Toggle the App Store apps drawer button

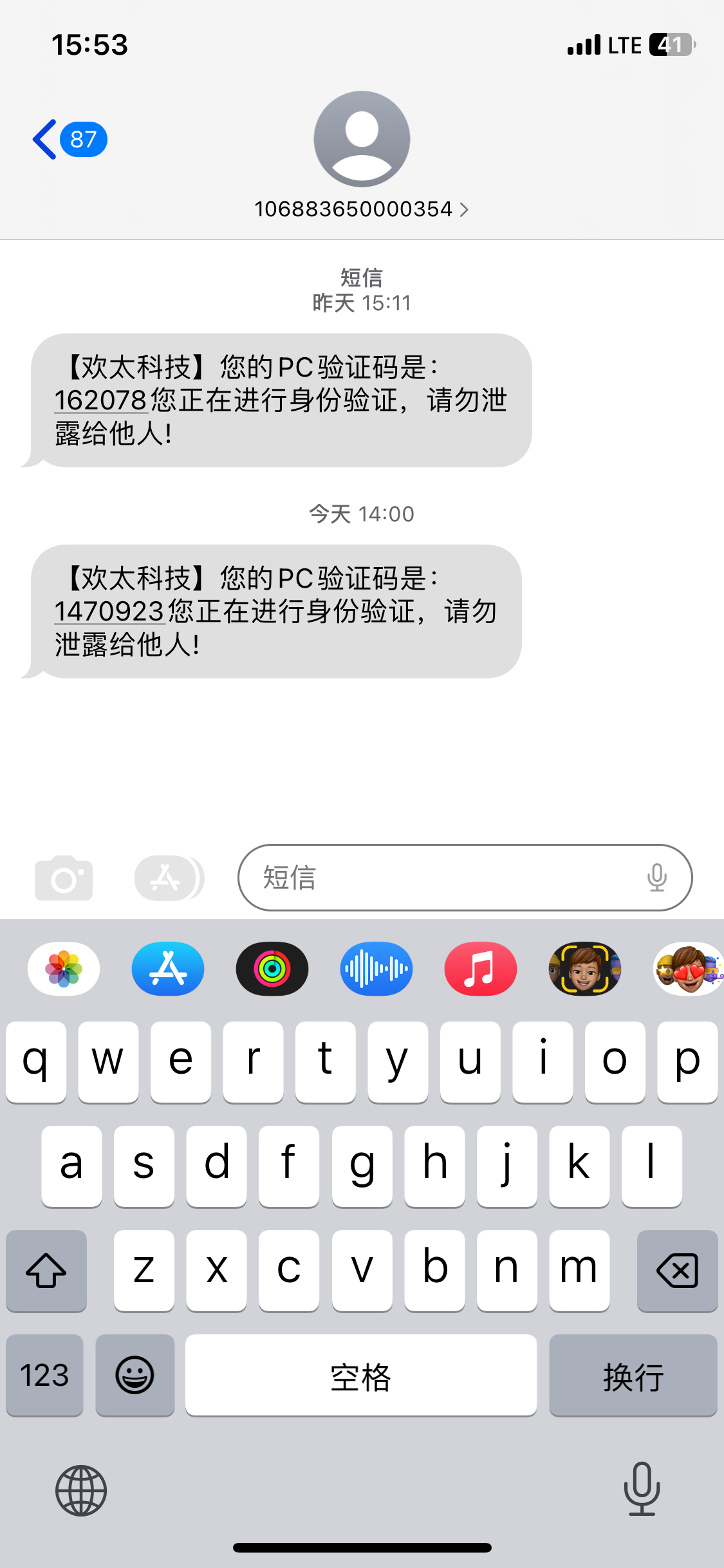[x=169, y=878]
